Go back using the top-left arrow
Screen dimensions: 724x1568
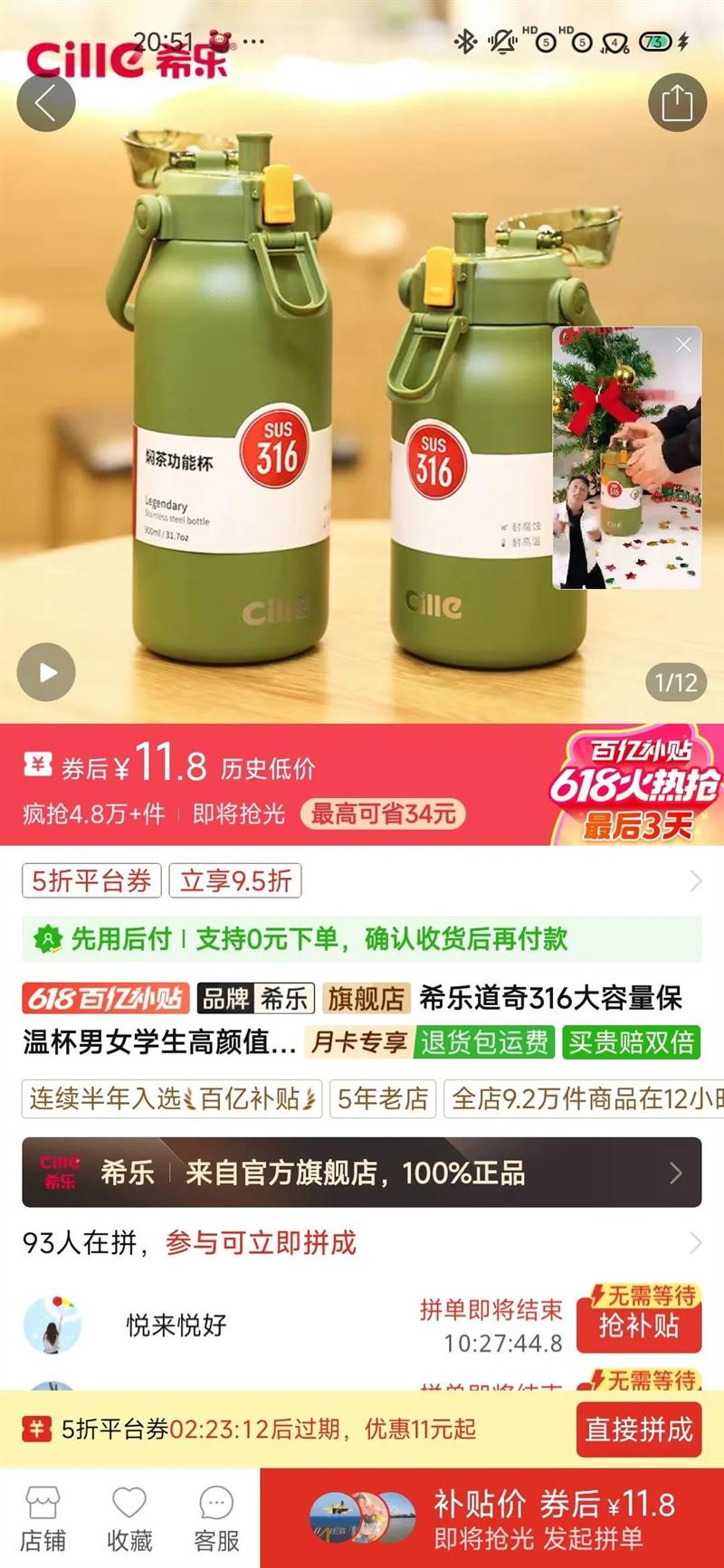coord(45,102)
